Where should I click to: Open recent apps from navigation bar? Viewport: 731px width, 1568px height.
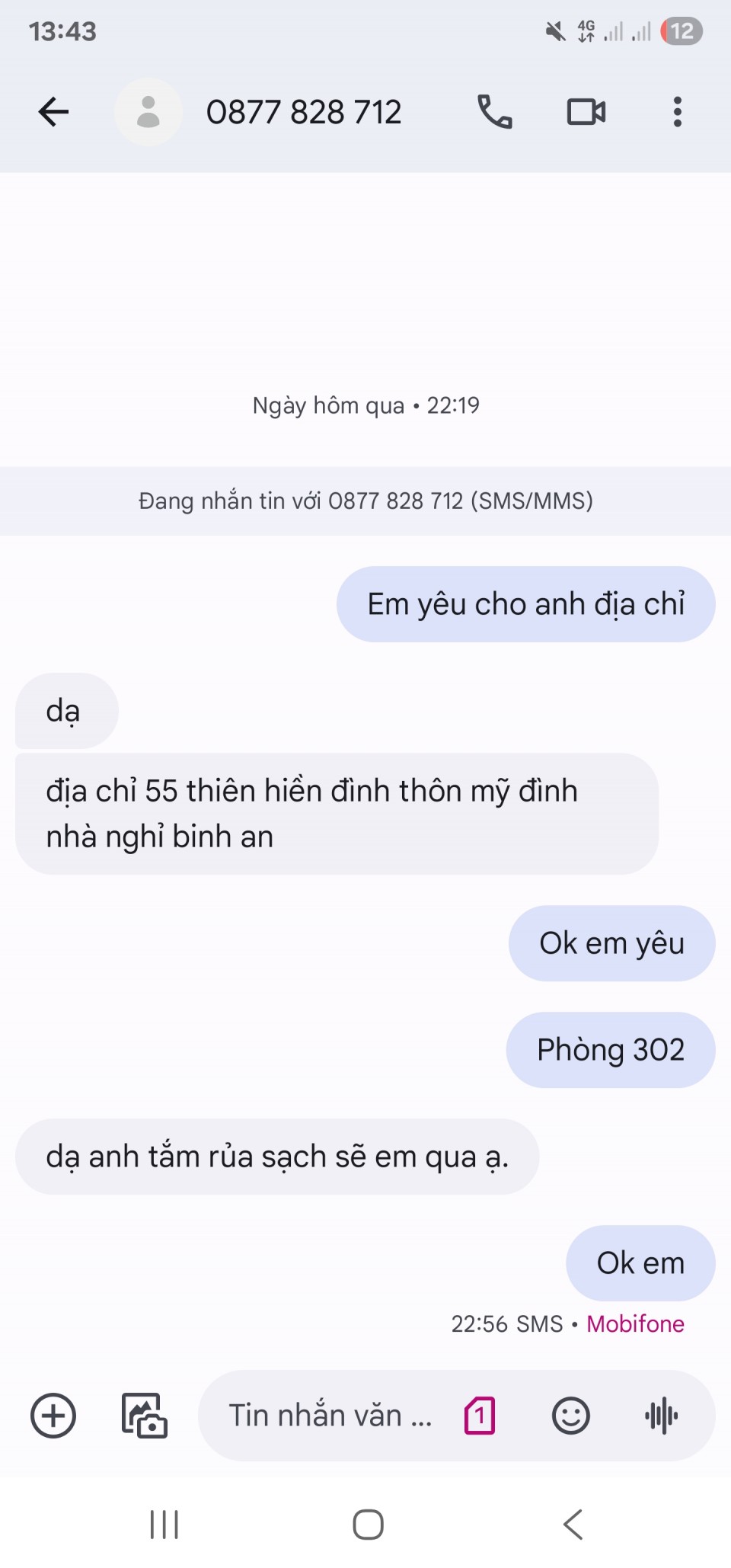pos(164,1525)
